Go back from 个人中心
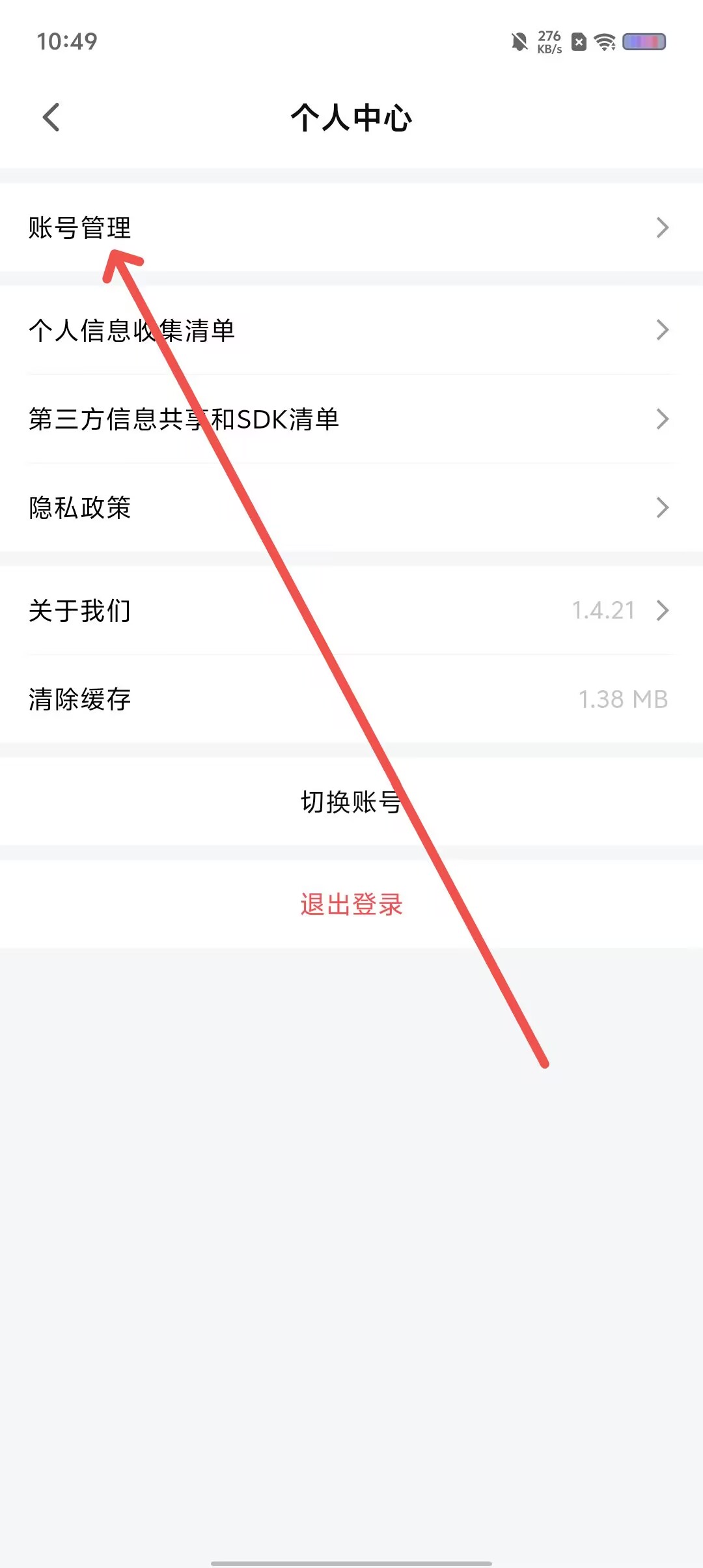The image size is (703, 1568). 51,118
